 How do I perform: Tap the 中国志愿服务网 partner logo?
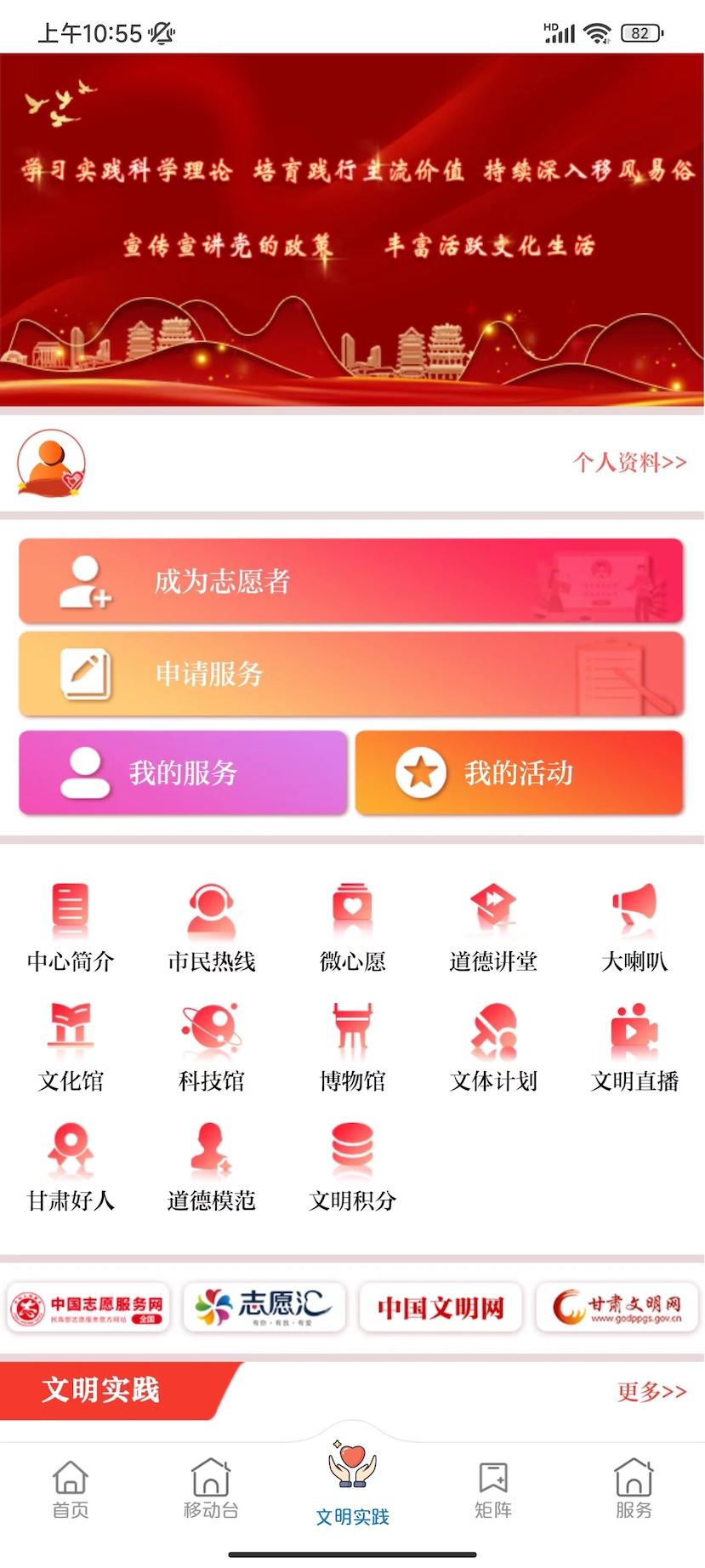88,1309
